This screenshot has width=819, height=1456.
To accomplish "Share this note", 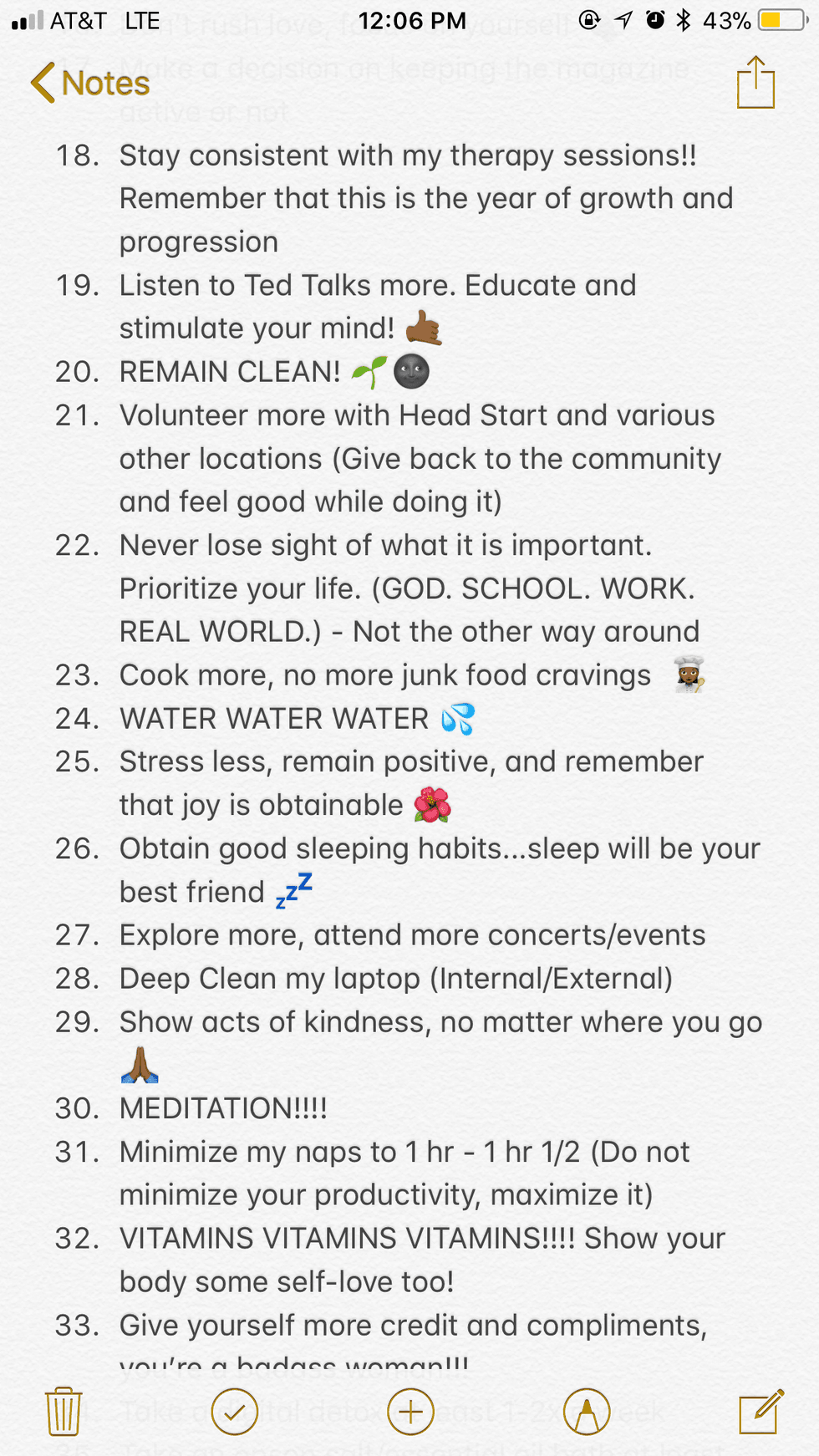I will [755, 83].
